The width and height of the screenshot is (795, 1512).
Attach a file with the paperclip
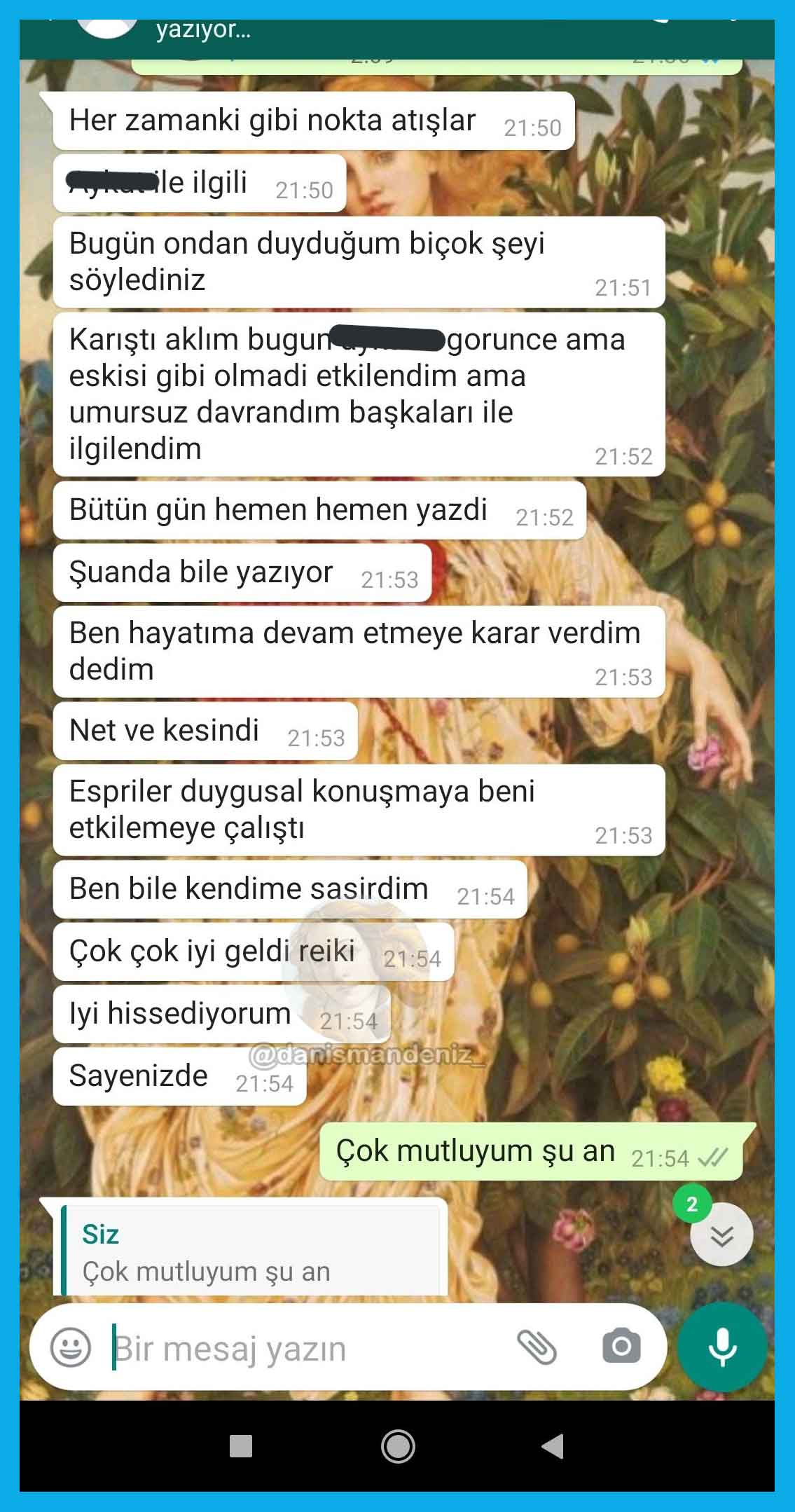(x=537, y=1347)
